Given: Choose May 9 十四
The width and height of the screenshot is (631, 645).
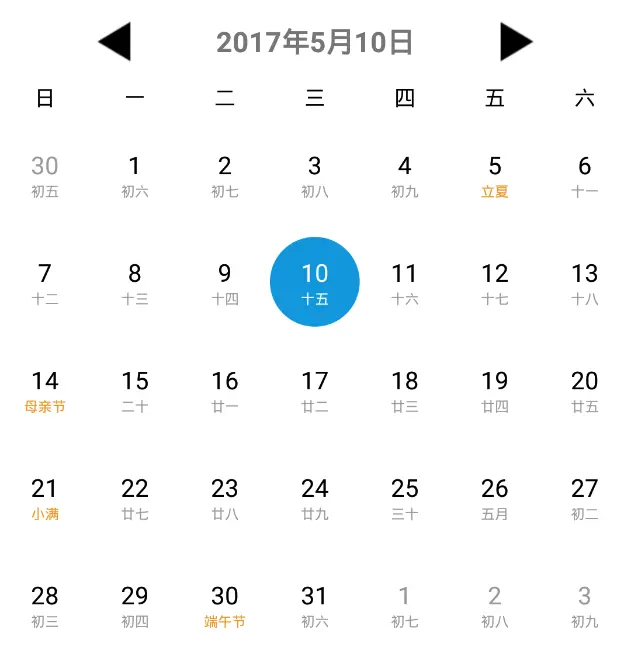Looking at the screenshot, I should click(x=225, y=282).
